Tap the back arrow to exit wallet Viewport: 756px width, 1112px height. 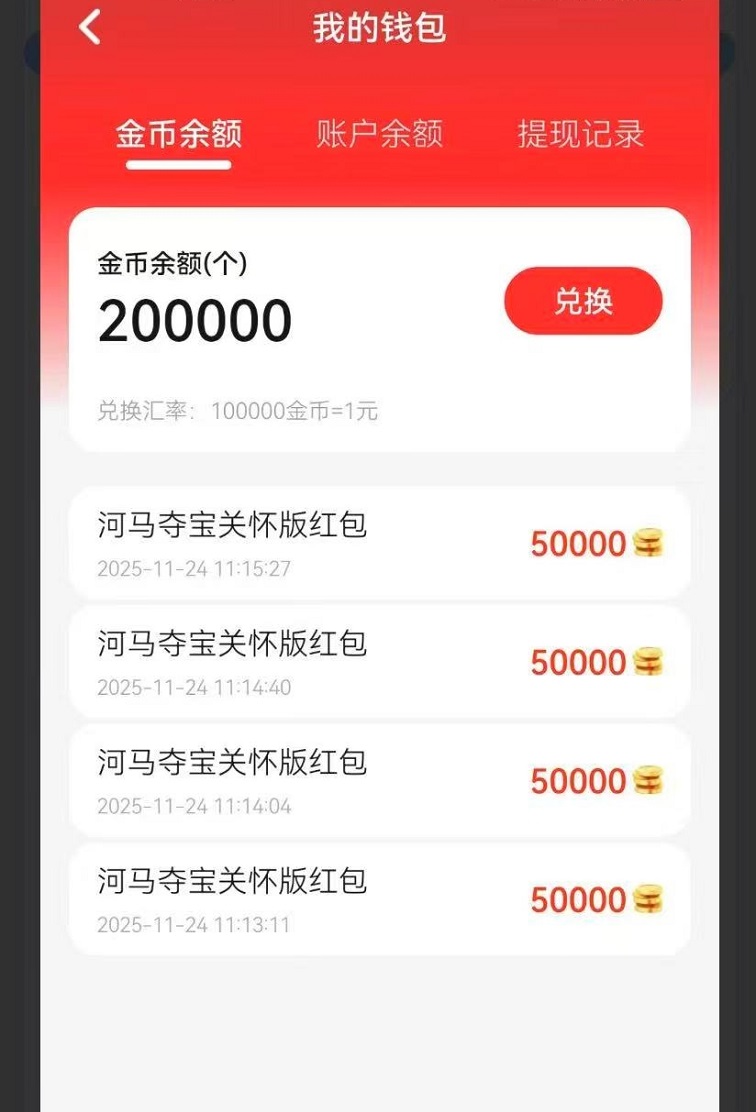click(x=91, y=28)
